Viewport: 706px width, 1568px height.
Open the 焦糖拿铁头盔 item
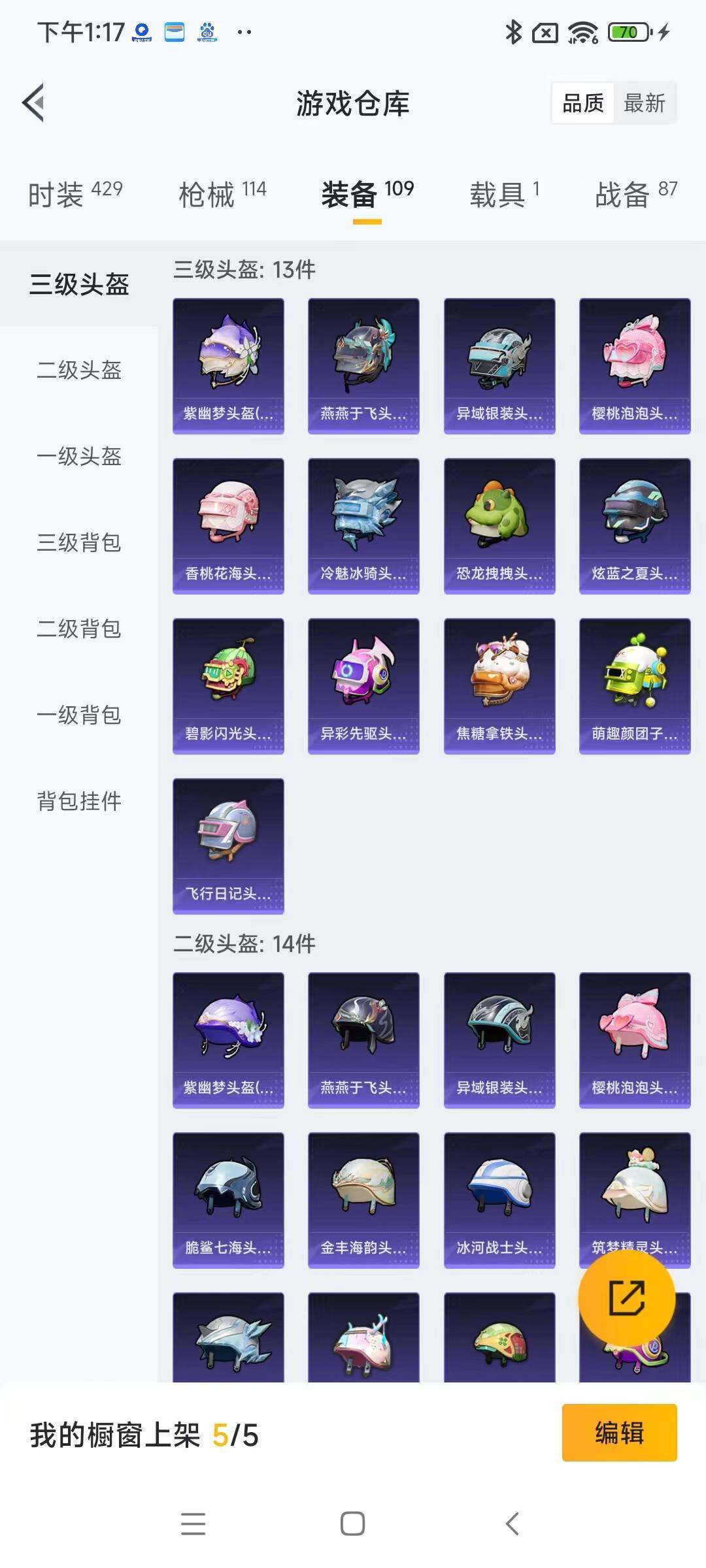(499, 685)
